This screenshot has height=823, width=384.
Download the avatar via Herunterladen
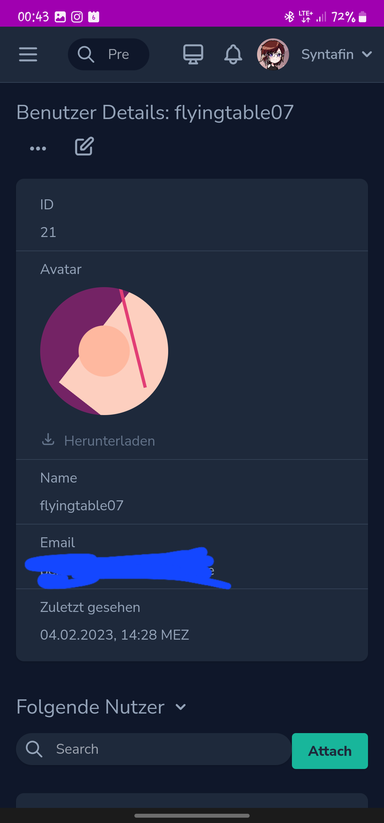pos(98,440)
